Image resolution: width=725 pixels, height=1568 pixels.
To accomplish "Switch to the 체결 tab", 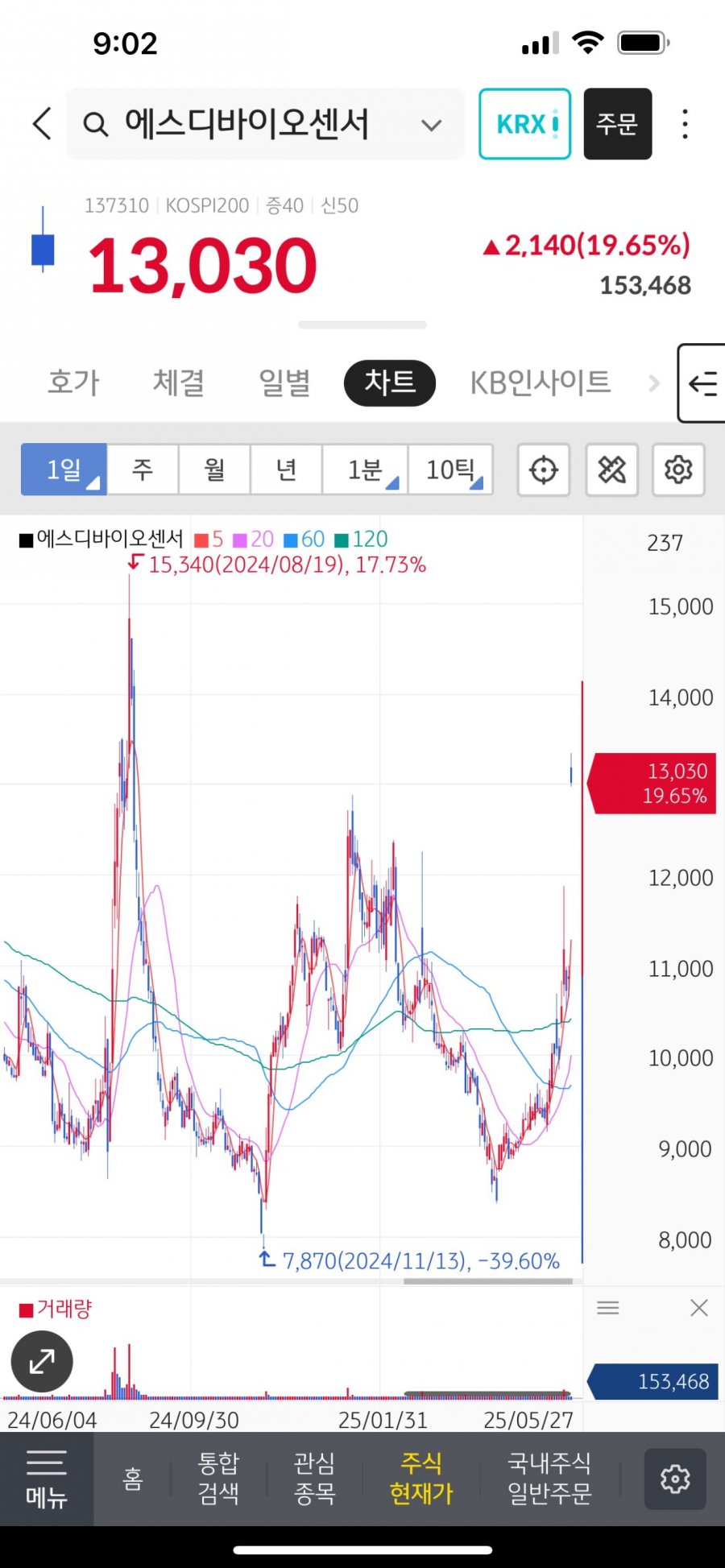I will [x=178, y=383].
